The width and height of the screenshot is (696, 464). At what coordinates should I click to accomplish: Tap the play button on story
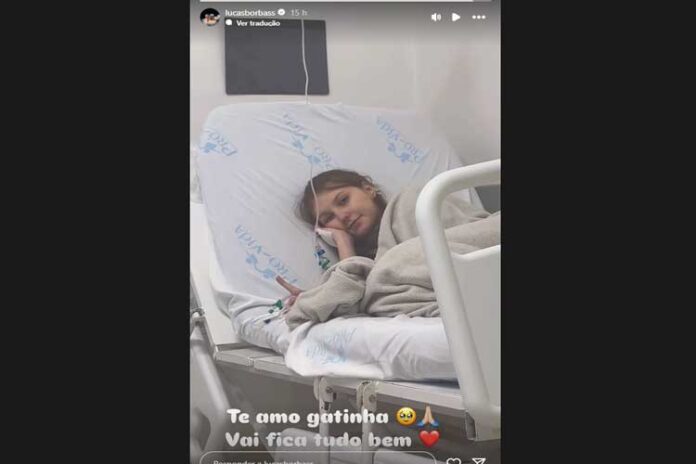pos(456,17)
